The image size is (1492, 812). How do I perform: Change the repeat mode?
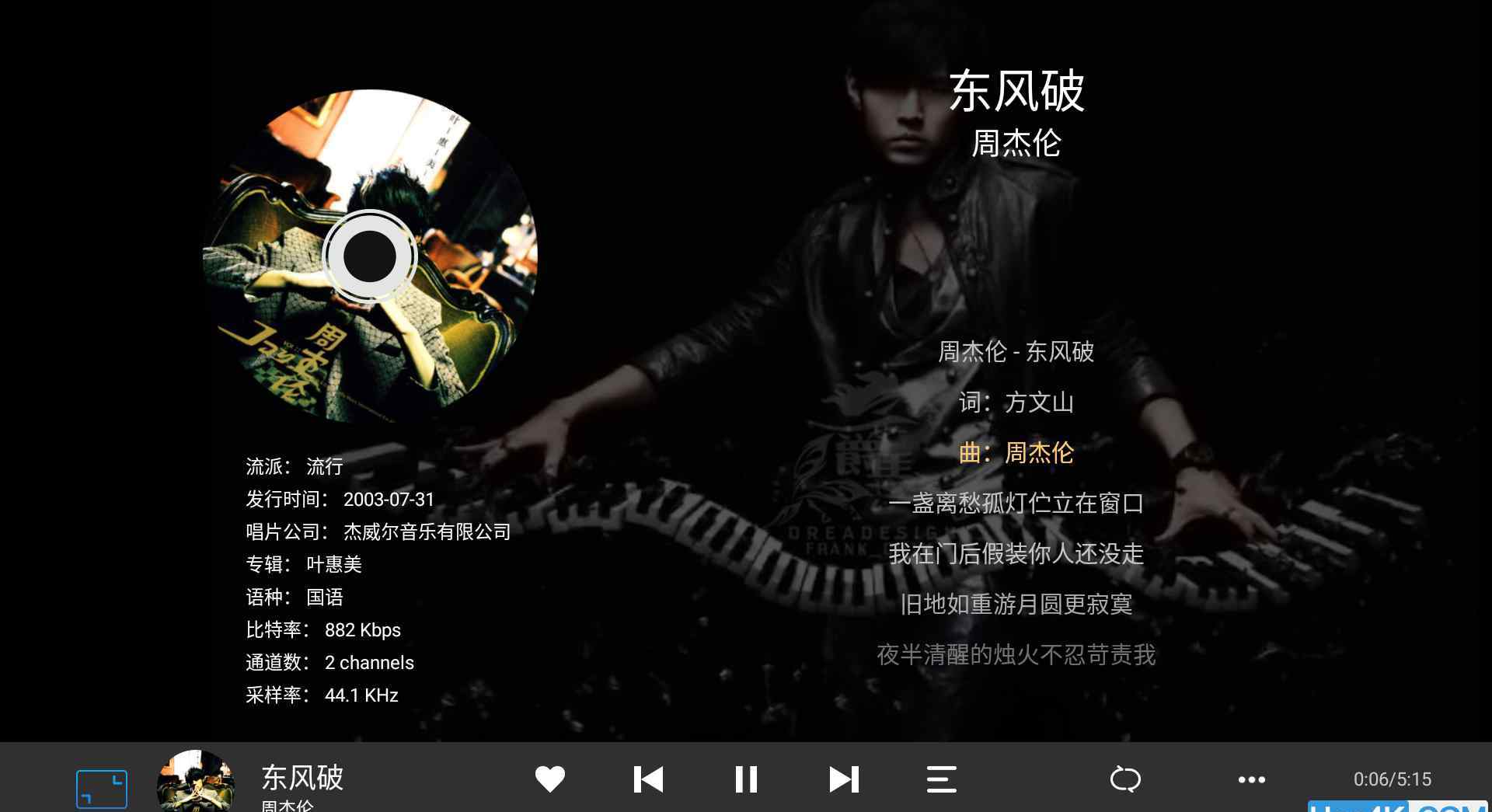[1125, 779]
